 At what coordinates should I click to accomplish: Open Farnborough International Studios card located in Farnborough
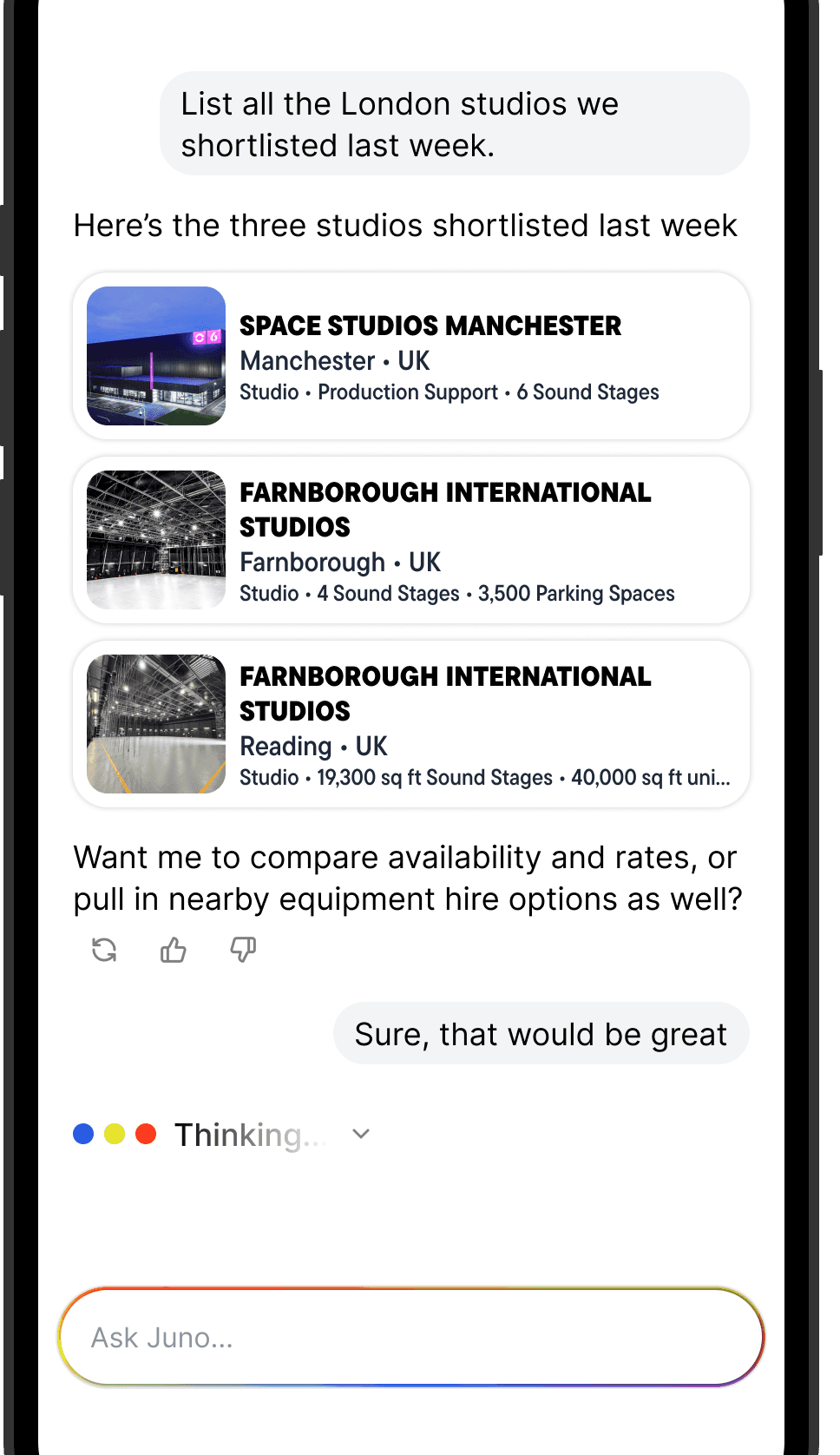pos(411,540)
